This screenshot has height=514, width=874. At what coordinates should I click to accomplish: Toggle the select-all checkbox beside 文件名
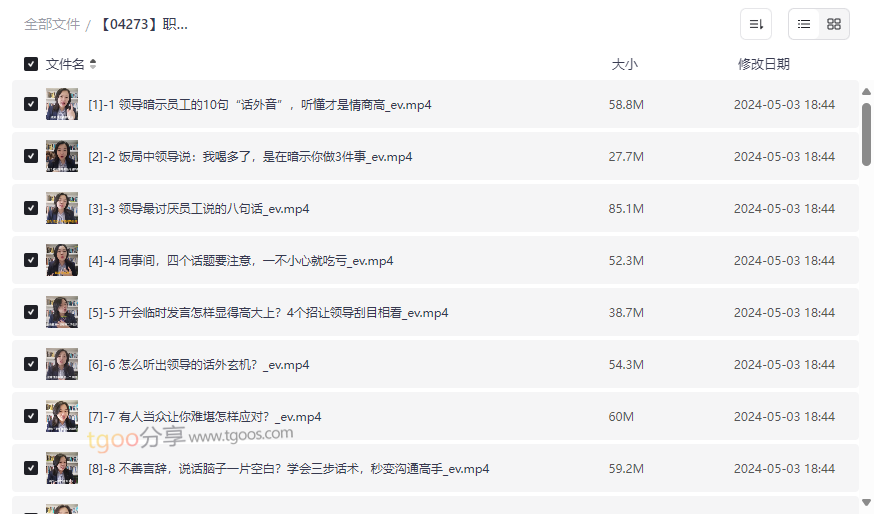(31, 64)
